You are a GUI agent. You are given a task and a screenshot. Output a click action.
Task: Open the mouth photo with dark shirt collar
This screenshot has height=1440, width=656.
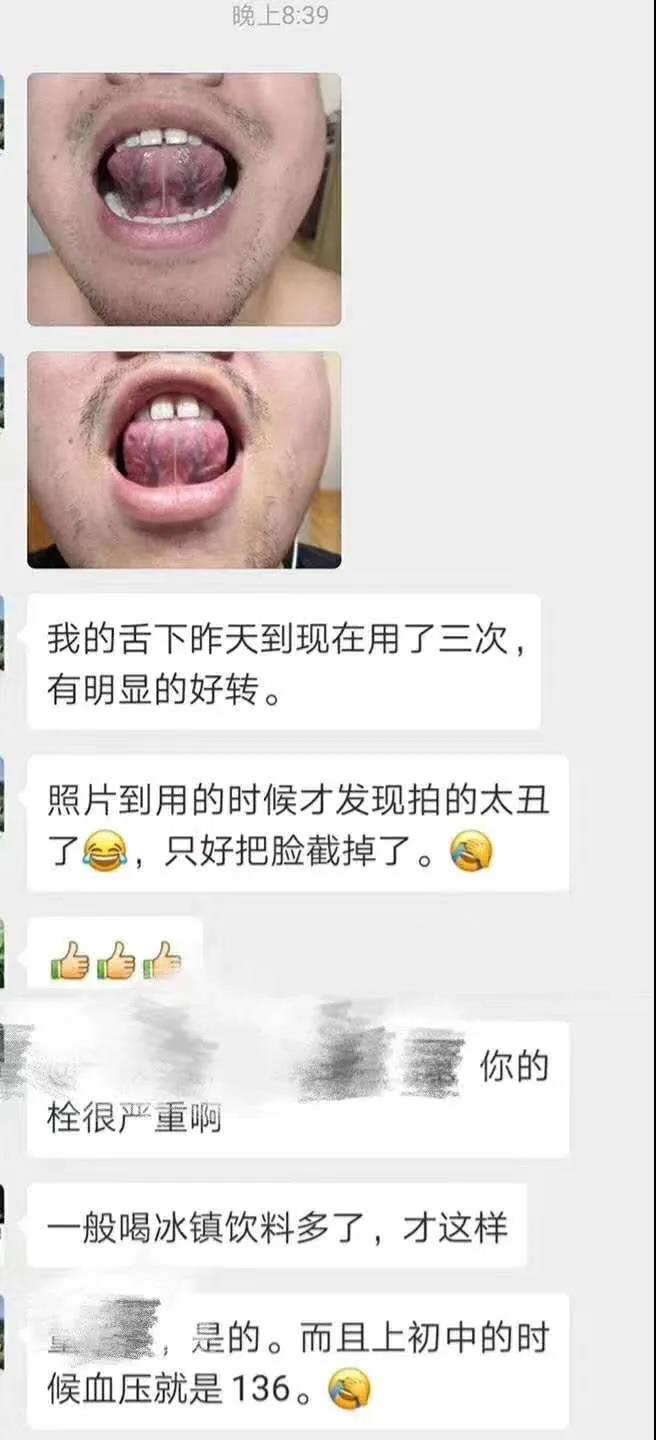tap(184, 459)
